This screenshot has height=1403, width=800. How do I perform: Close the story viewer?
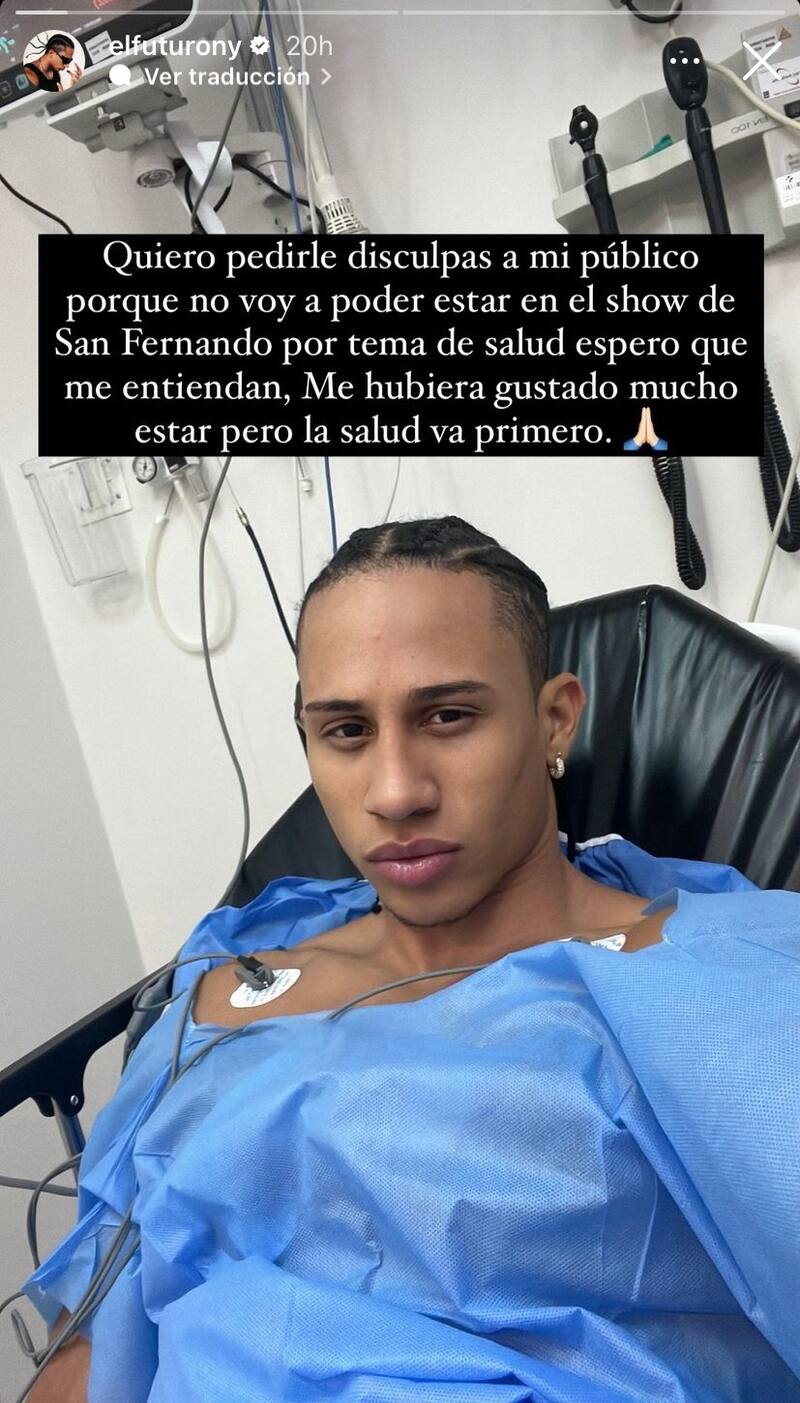pyautogui.click(x=761, y=60)
